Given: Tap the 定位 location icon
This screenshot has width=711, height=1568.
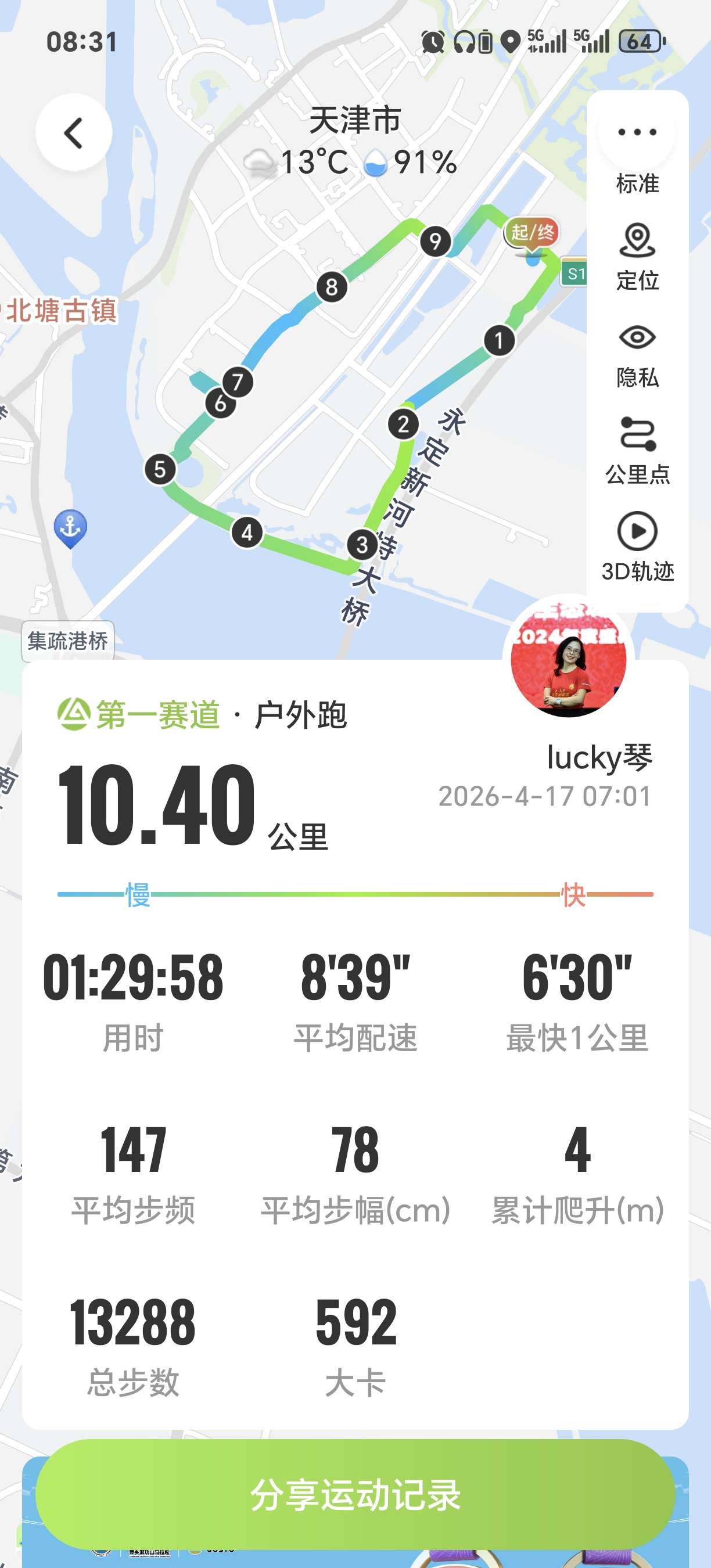Looking at the screenshot, I should (x=637, y=240).
